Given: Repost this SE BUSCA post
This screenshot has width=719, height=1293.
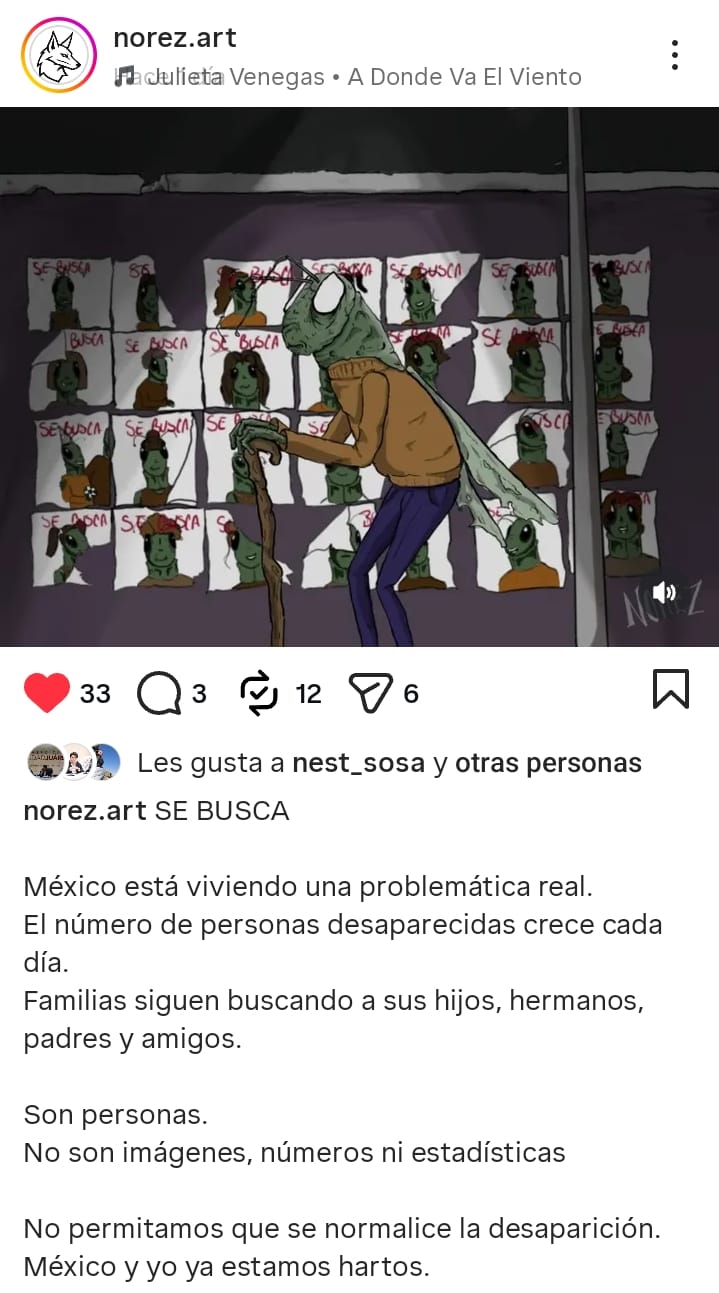Looking at the screenshot, I should pos(260,693).
